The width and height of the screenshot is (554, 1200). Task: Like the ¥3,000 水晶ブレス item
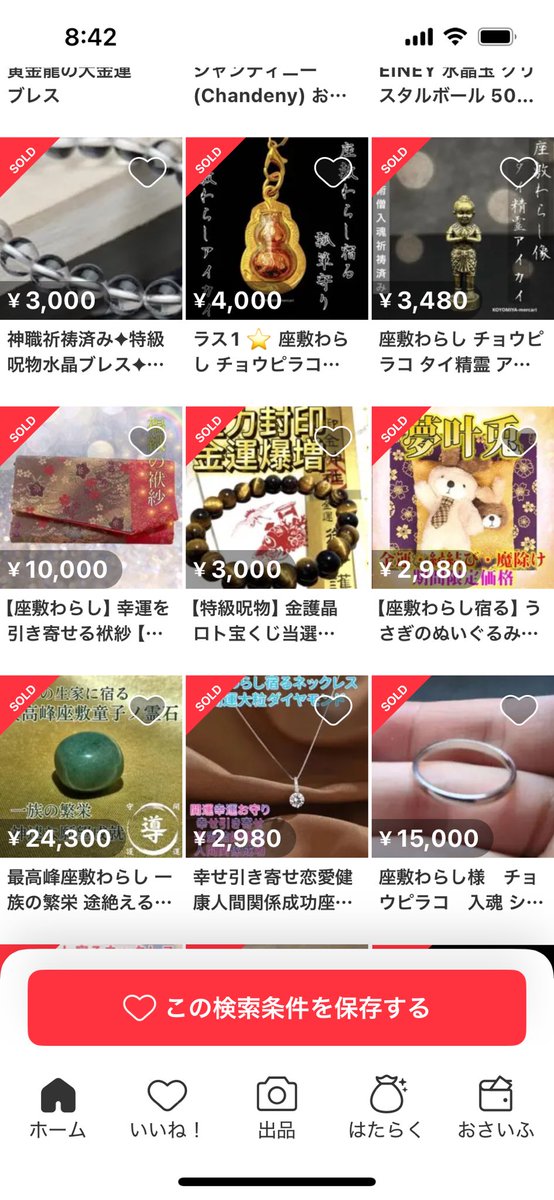pos(148,172)
